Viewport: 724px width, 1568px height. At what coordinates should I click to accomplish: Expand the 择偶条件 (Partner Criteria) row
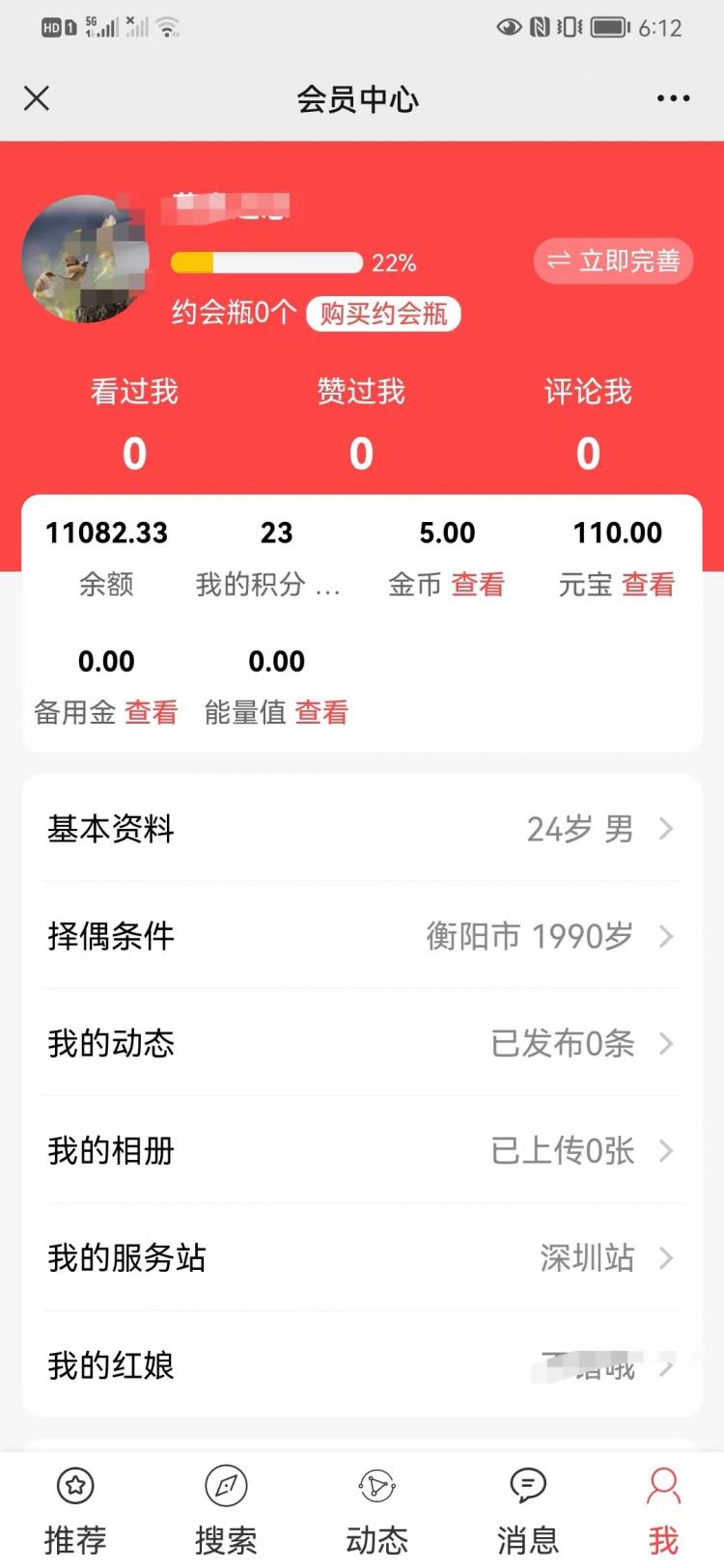tap(362, 936)
